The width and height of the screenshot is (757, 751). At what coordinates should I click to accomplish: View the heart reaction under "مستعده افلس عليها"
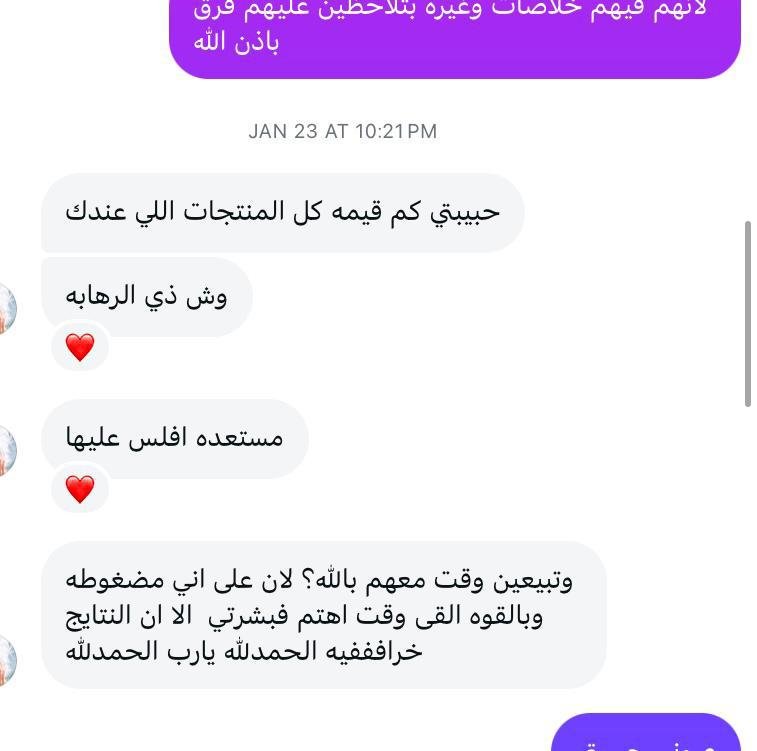coord(79,489)
